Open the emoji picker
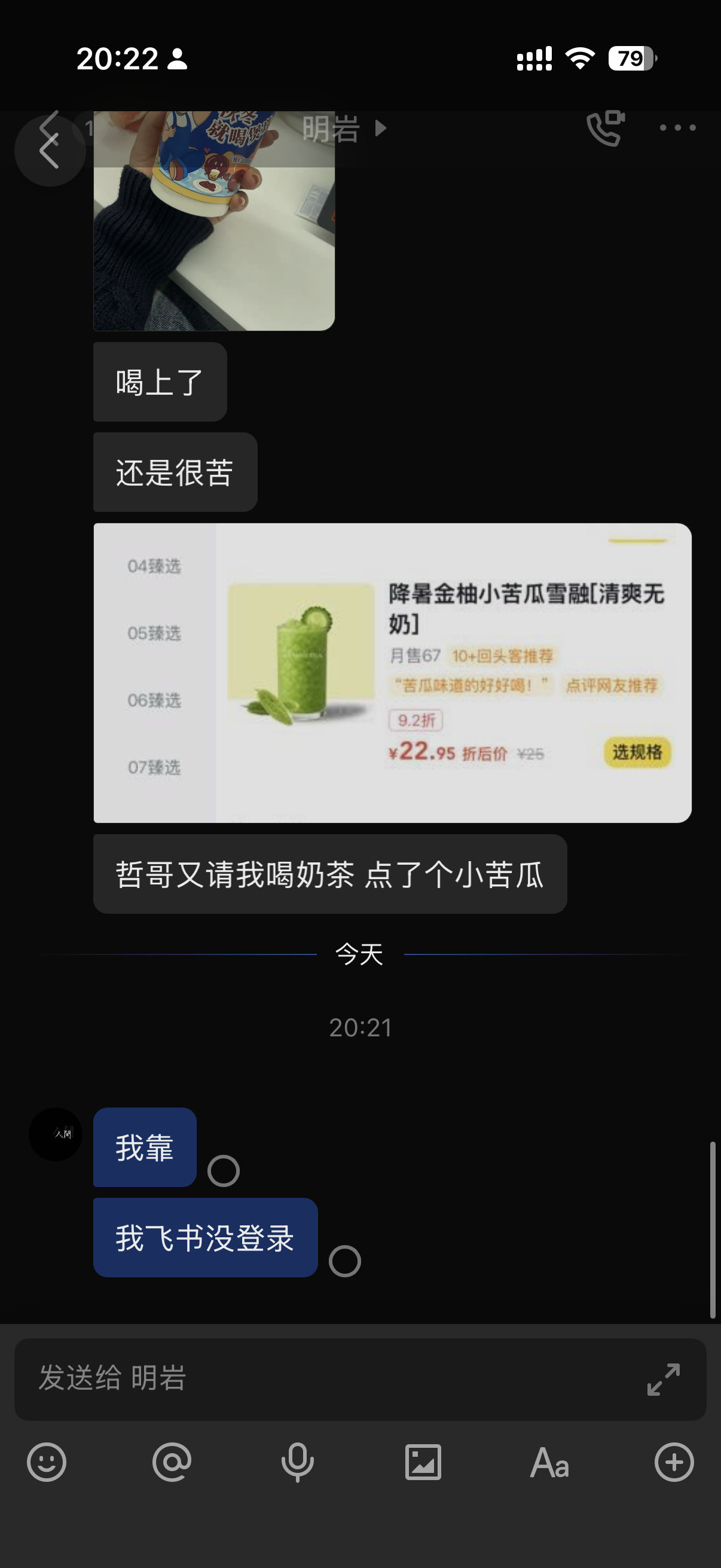 point(46,1462)
